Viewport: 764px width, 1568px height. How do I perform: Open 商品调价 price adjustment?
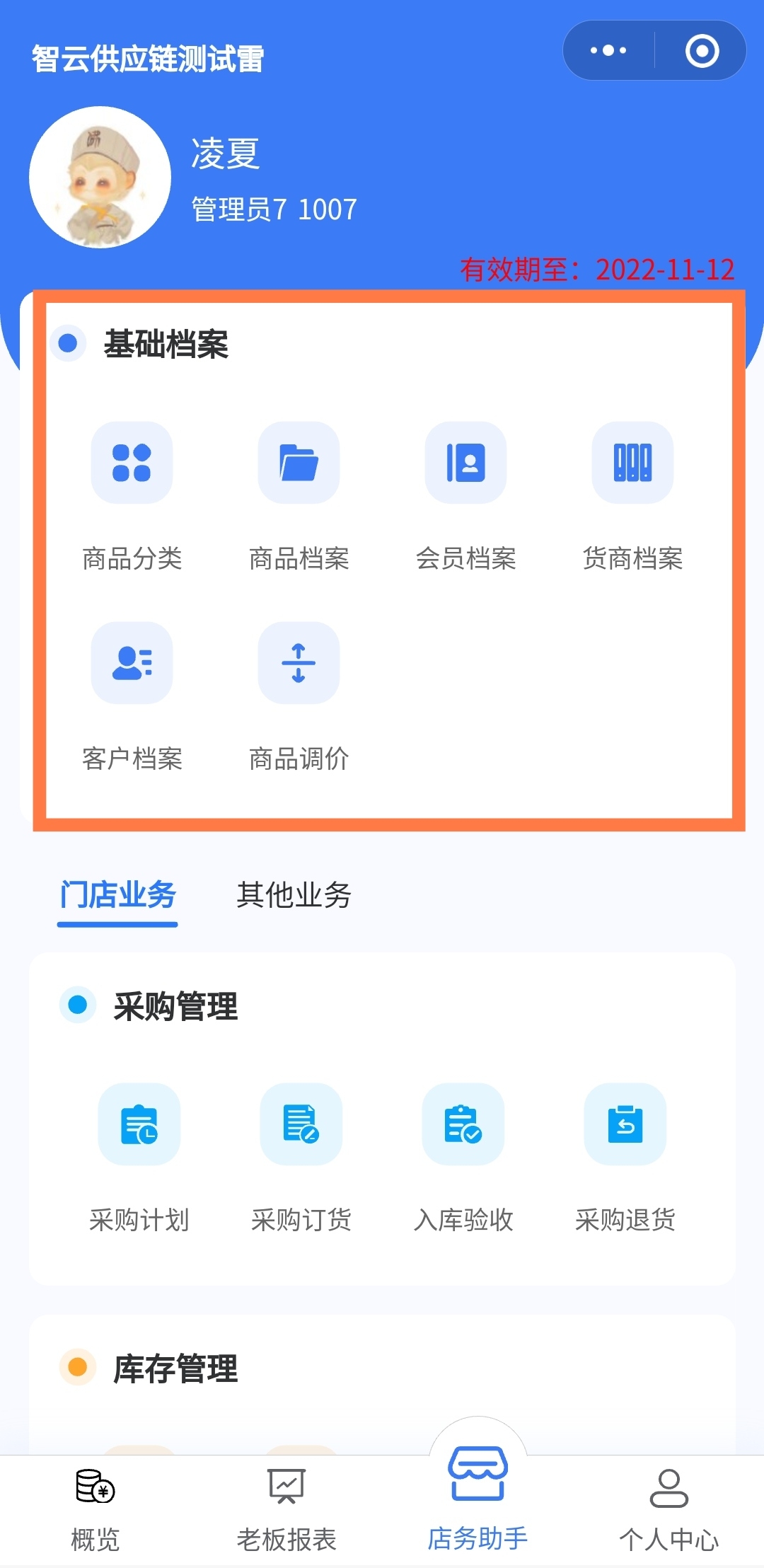(x=299, y=664)
